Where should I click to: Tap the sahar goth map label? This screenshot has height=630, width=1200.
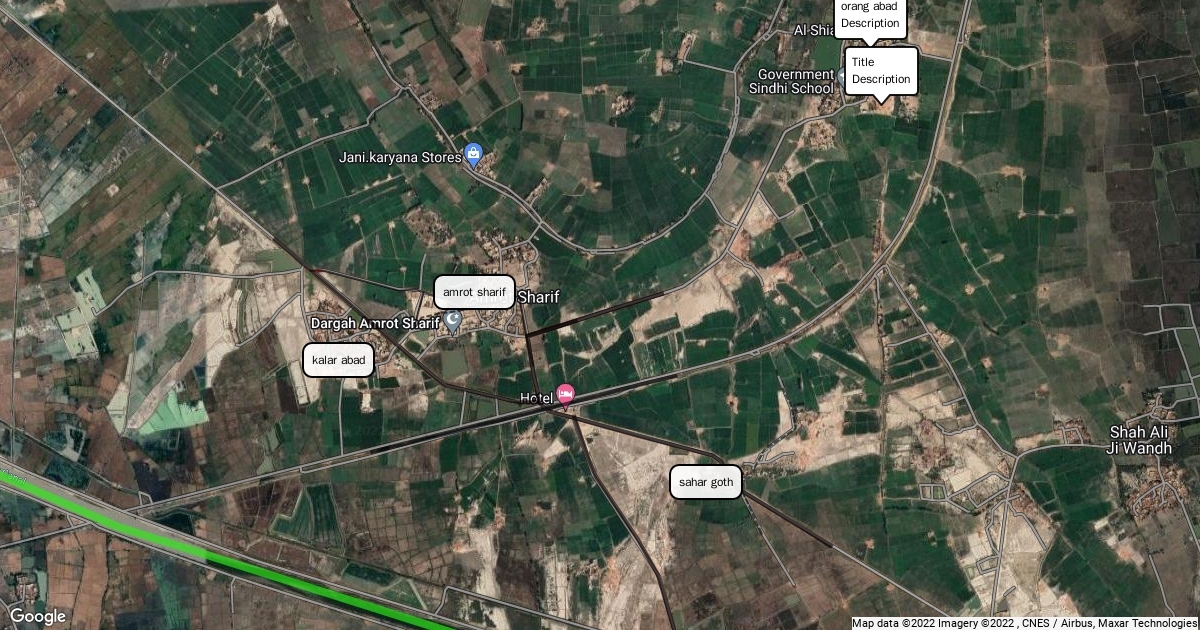(x=706, y=482)
